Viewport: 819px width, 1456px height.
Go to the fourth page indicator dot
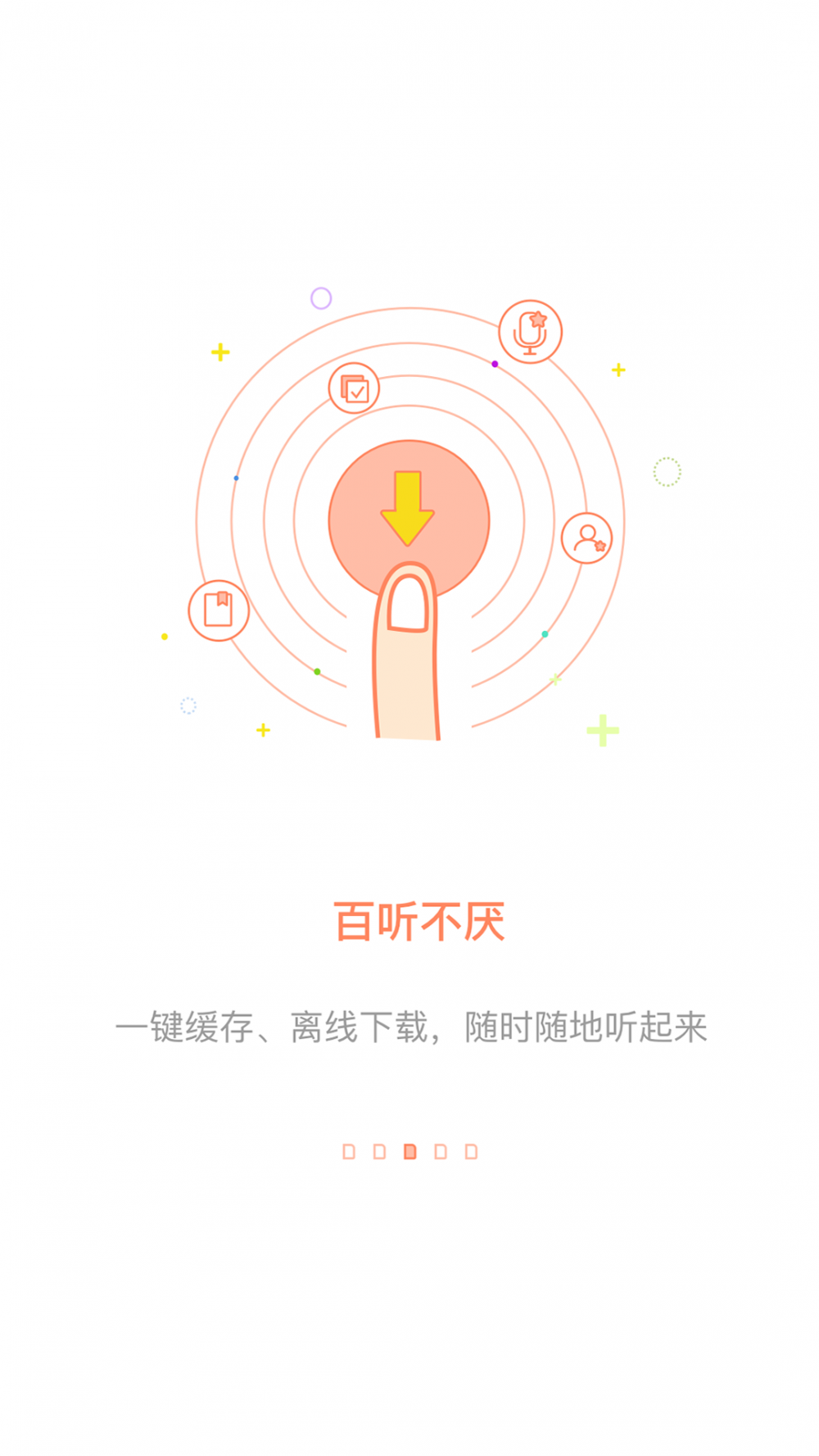(x=441, y=1151)
